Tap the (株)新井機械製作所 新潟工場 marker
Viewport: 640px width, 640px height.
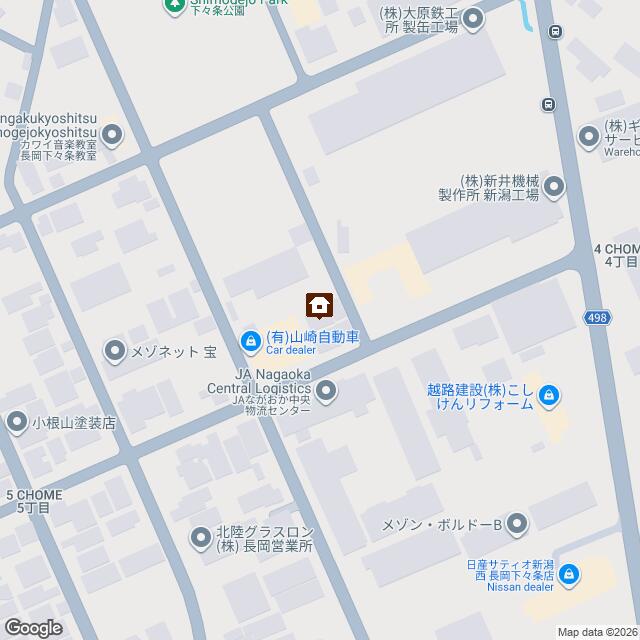click(553, 187)
